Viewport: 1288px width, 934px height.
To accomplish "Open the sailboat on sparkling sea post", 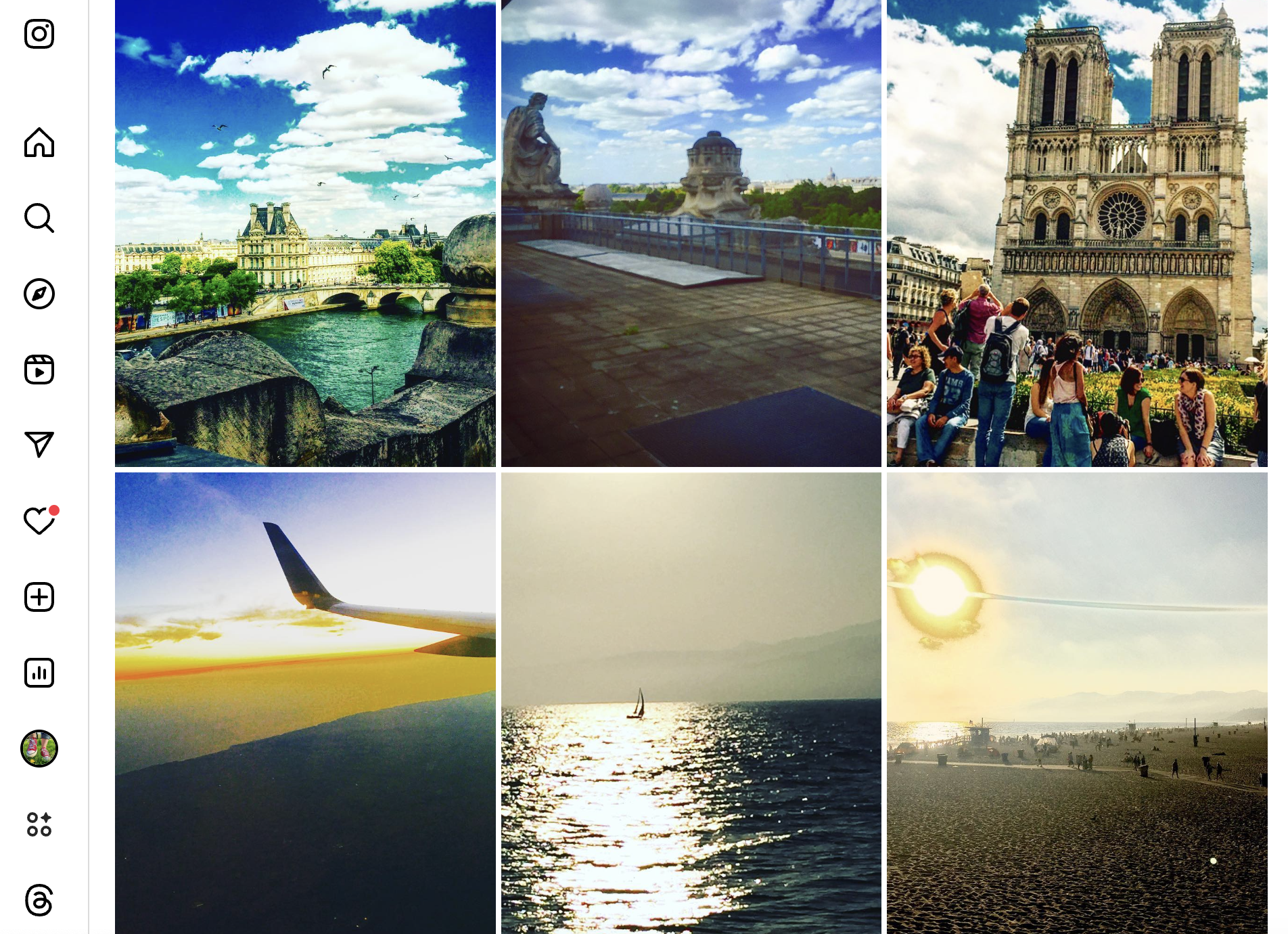I will click(691, 703).
